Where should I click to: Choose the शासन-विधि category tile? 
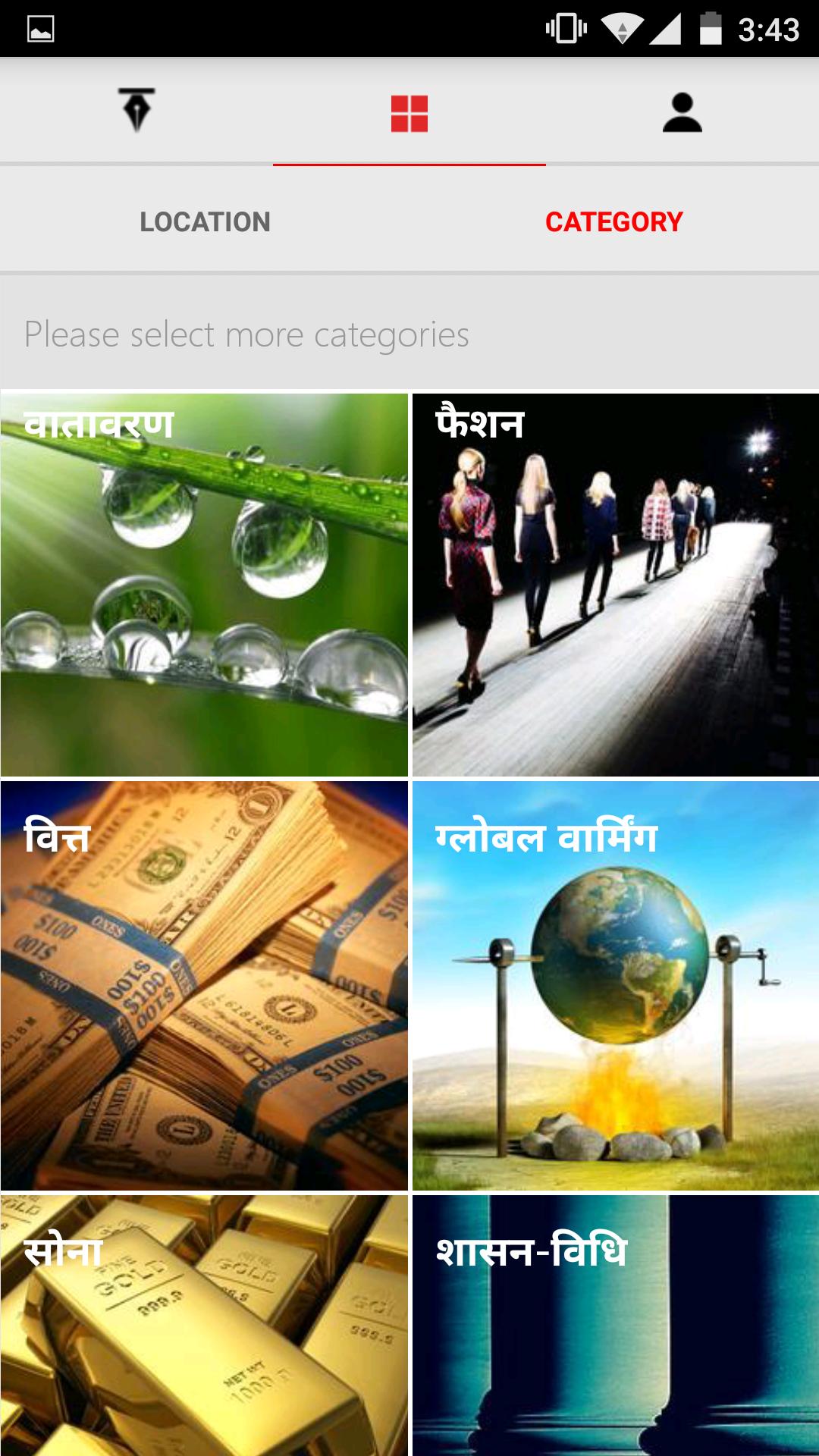(615, 1325)
